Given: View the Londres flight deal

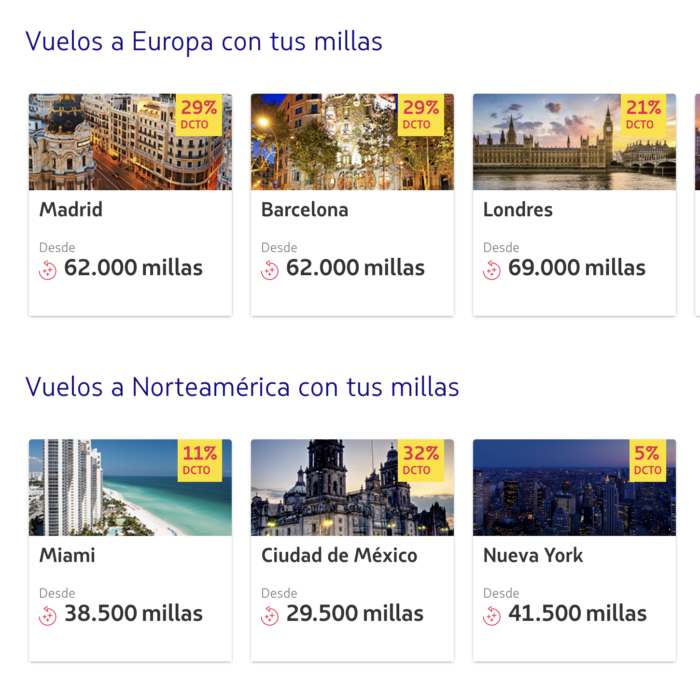Looking at the screenshot, I should 574,205.
